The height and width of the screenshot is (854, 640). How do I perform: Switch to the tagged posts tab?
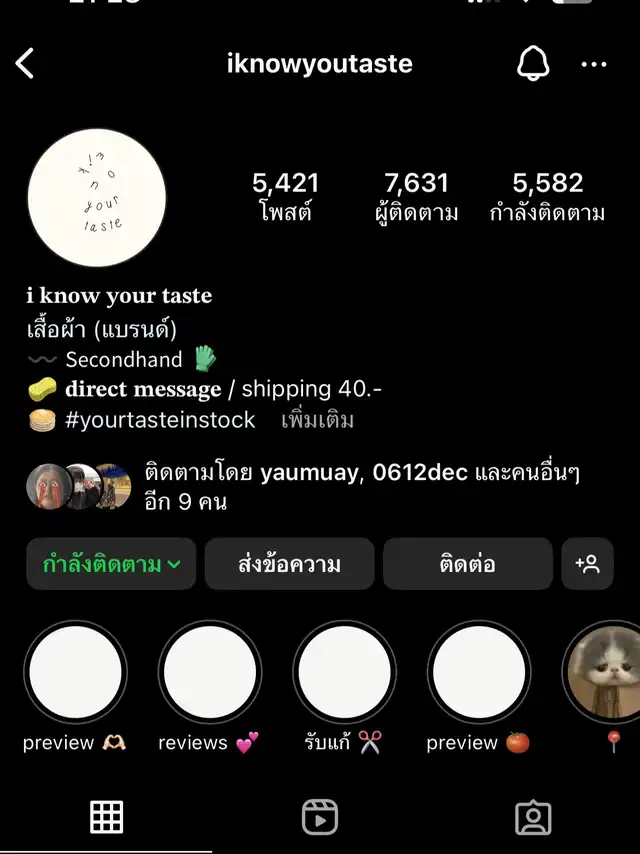click(x=533, y=818)
